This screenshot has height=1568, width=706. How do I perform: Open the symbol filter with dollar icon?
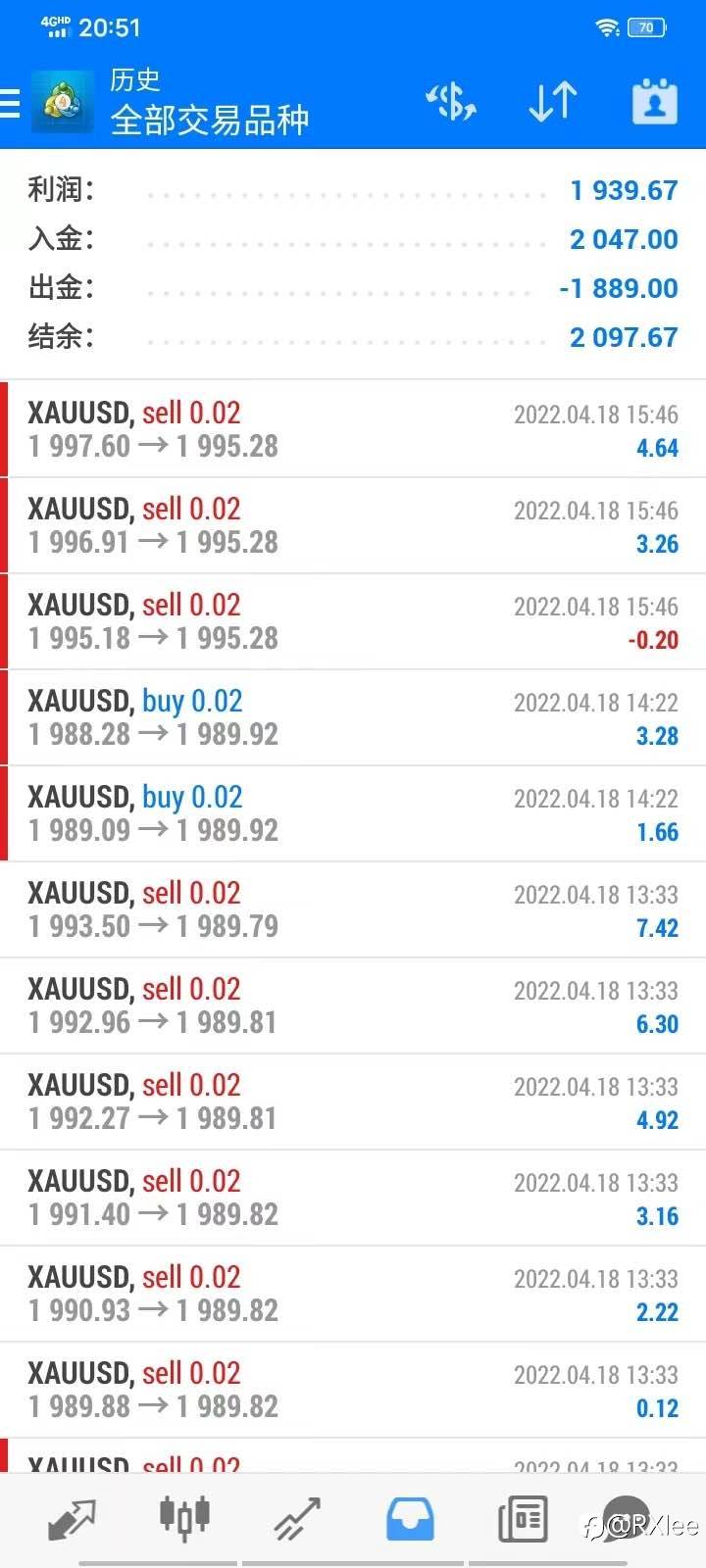point(451,102)
